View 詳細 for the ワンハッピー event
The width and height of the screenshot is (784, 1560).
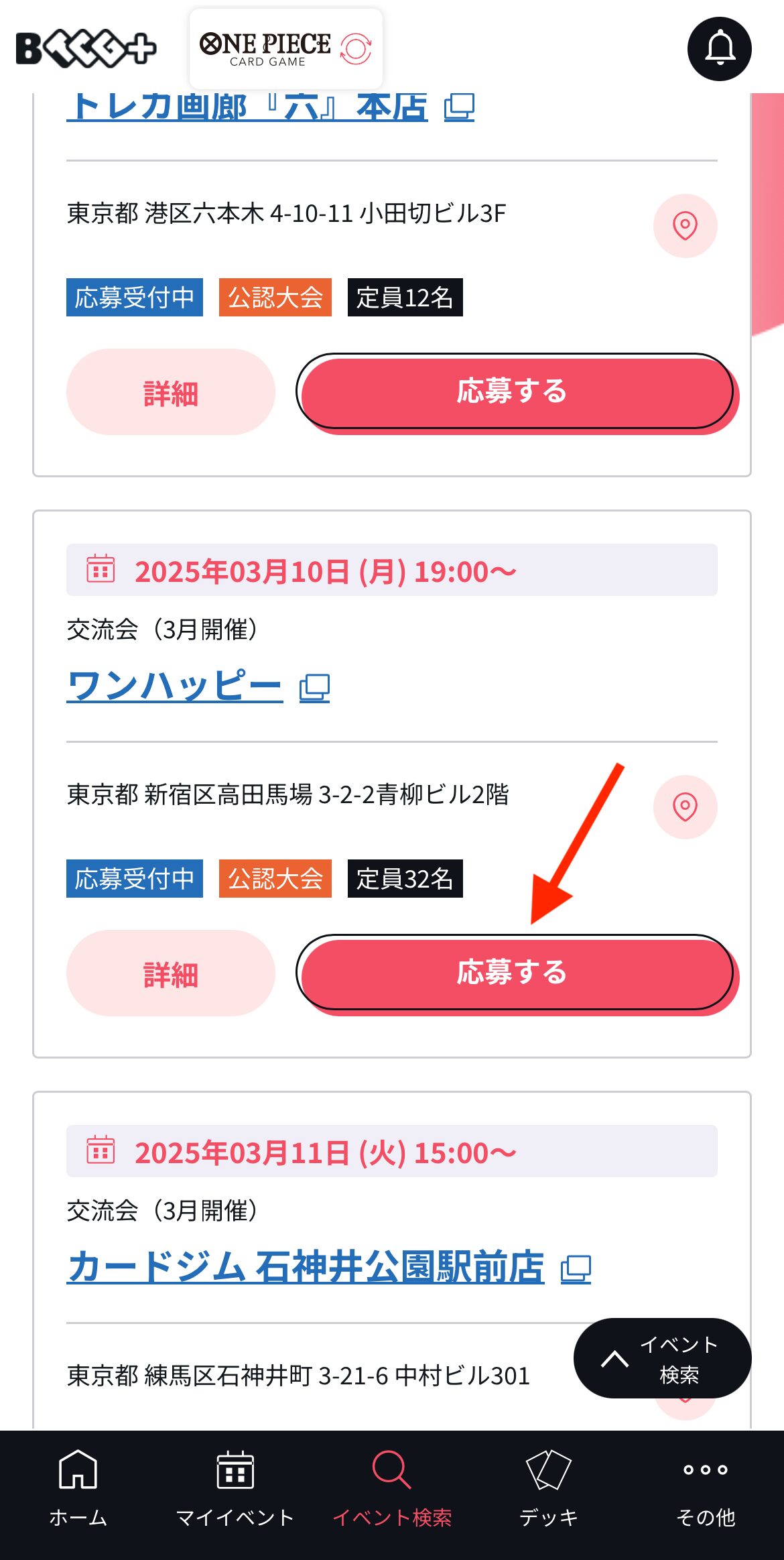click(x=171, y=973)
